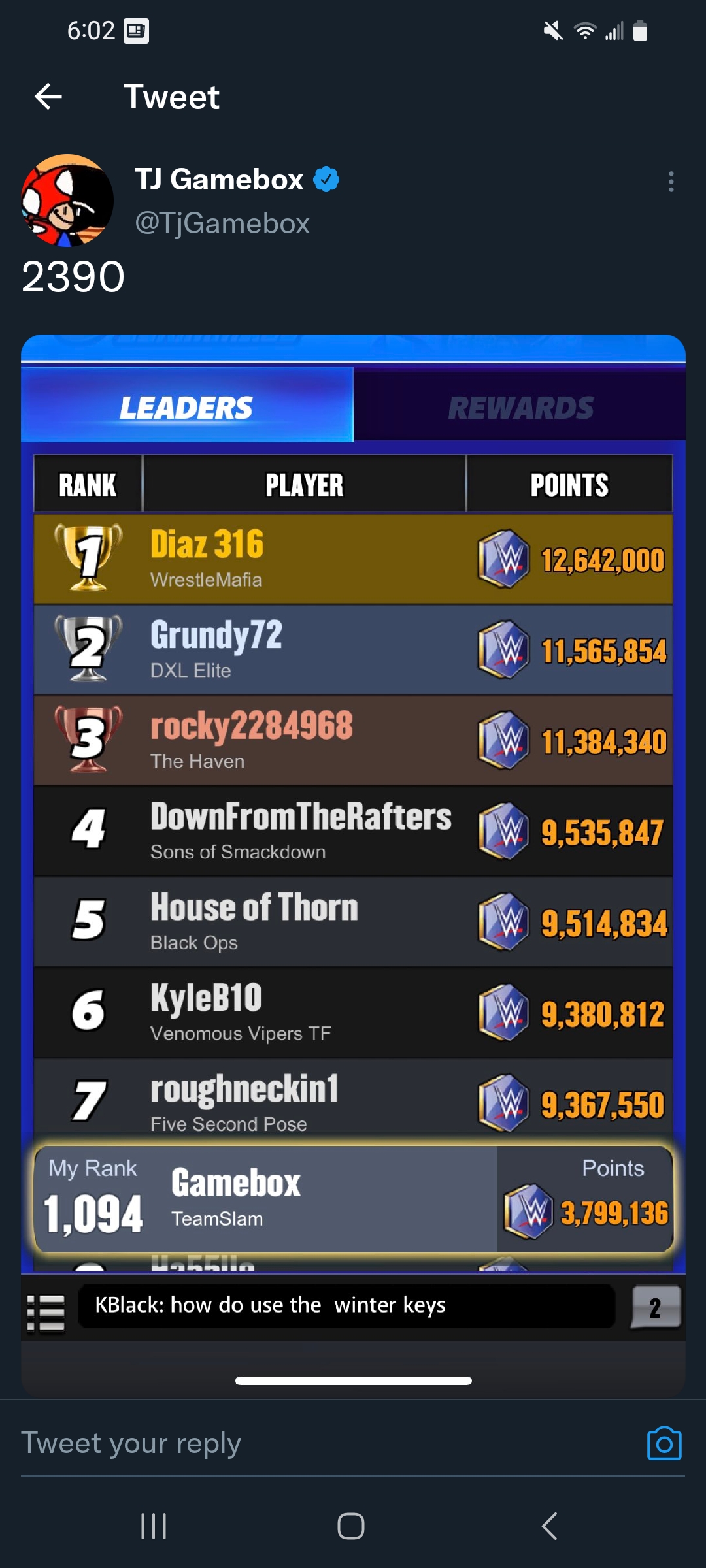
Task: Tap the Tweet your reply field
Action: [x=327, y=1443]
